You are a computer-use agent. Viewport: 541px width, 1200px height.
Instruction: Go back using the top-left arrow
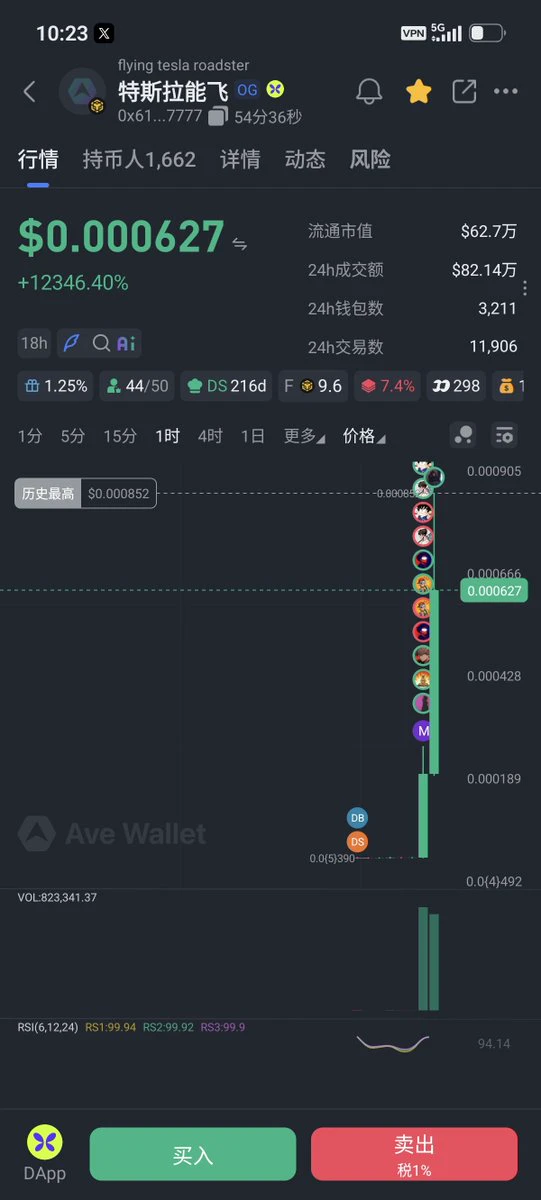coord(29,92)
